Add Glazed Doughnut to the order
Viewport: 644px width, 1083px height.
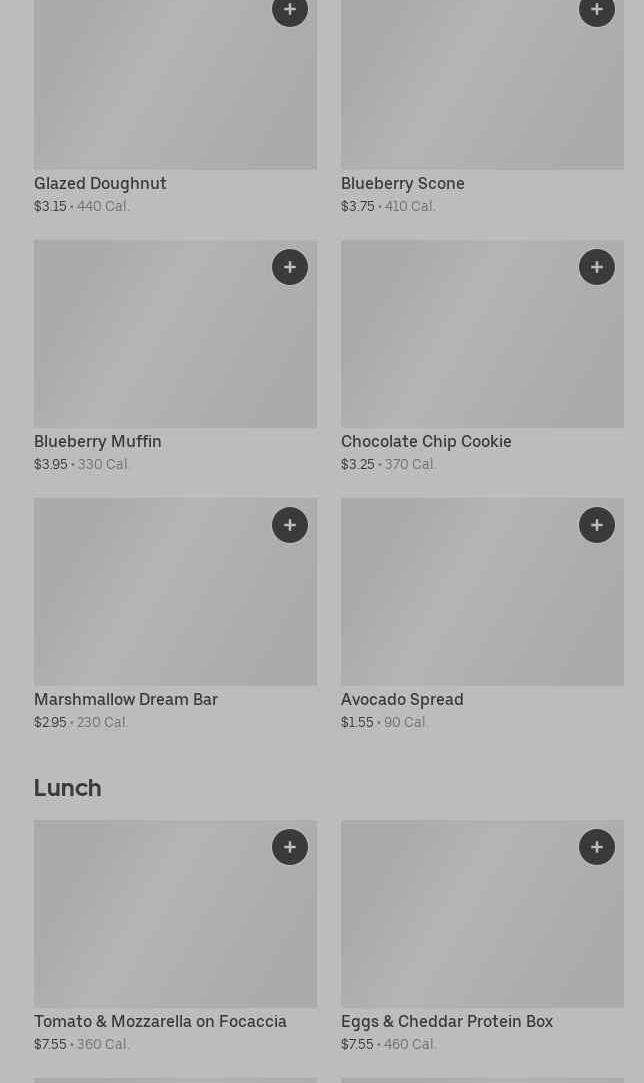click(x=290, y=11)
